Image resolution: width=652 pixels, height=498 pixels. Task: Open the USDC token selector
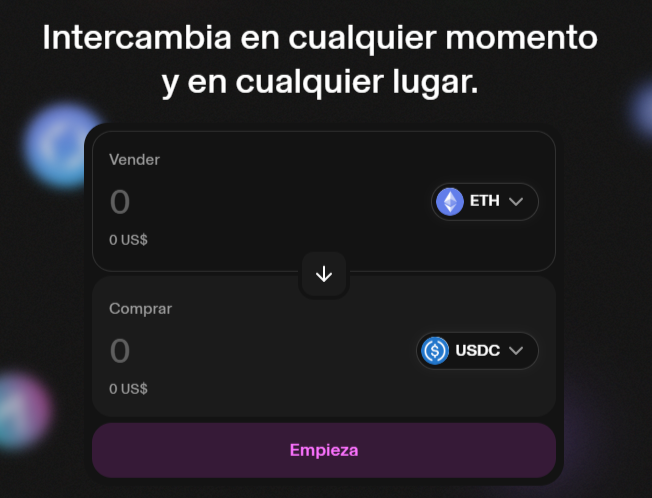(477, 351)
